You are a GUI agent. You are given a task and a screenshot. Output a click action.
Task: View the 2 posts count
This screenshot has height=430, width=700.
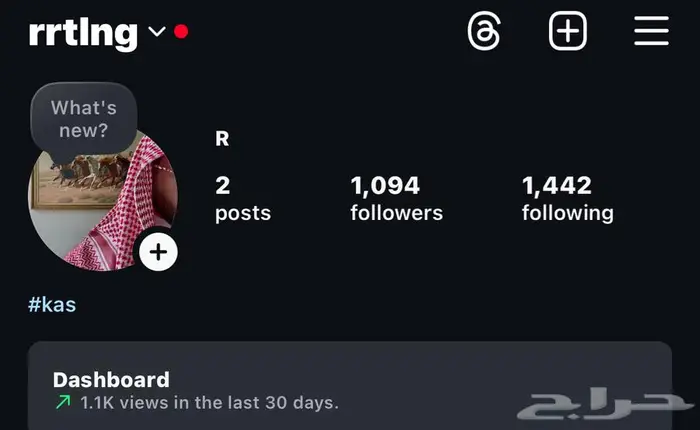click(x=243, y=199)
